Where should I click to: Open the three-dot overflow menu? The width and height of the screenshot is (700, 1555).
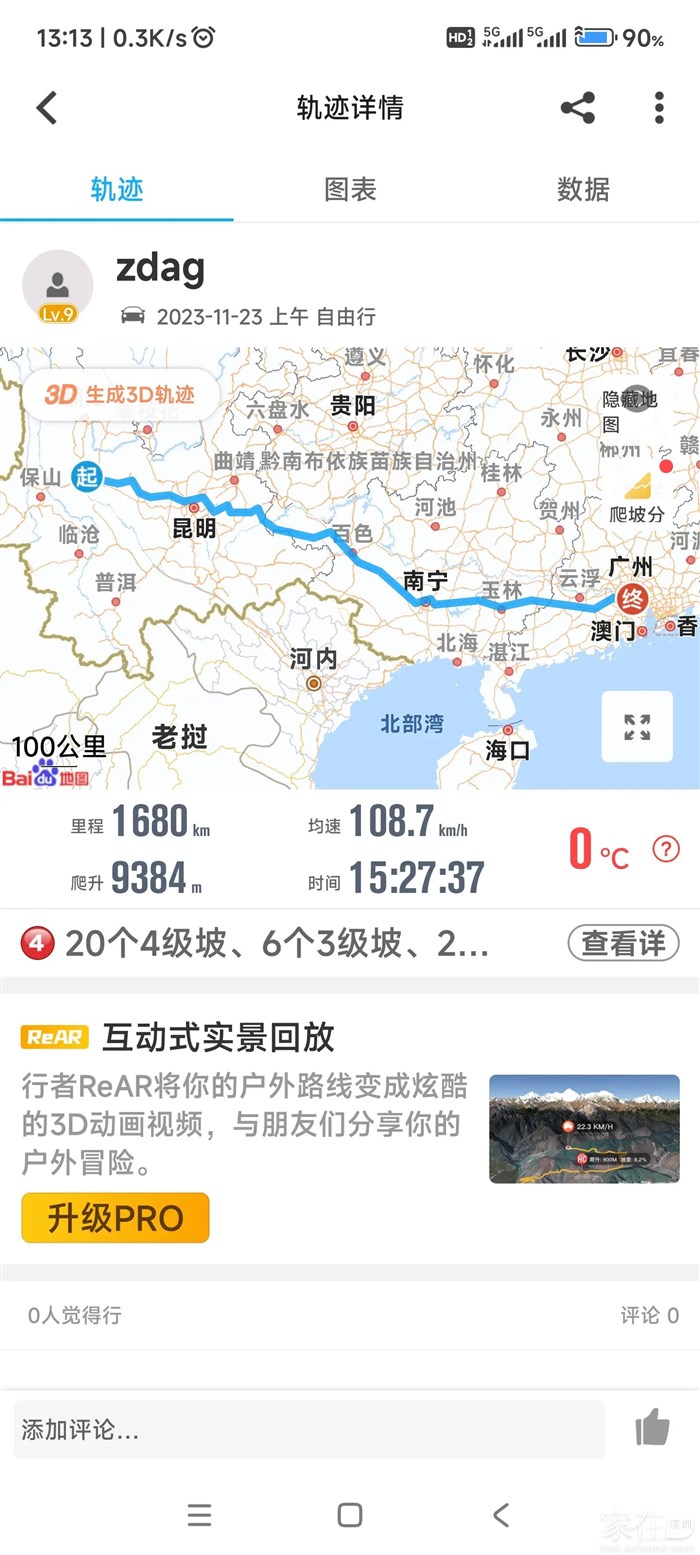tap(659, 108)
